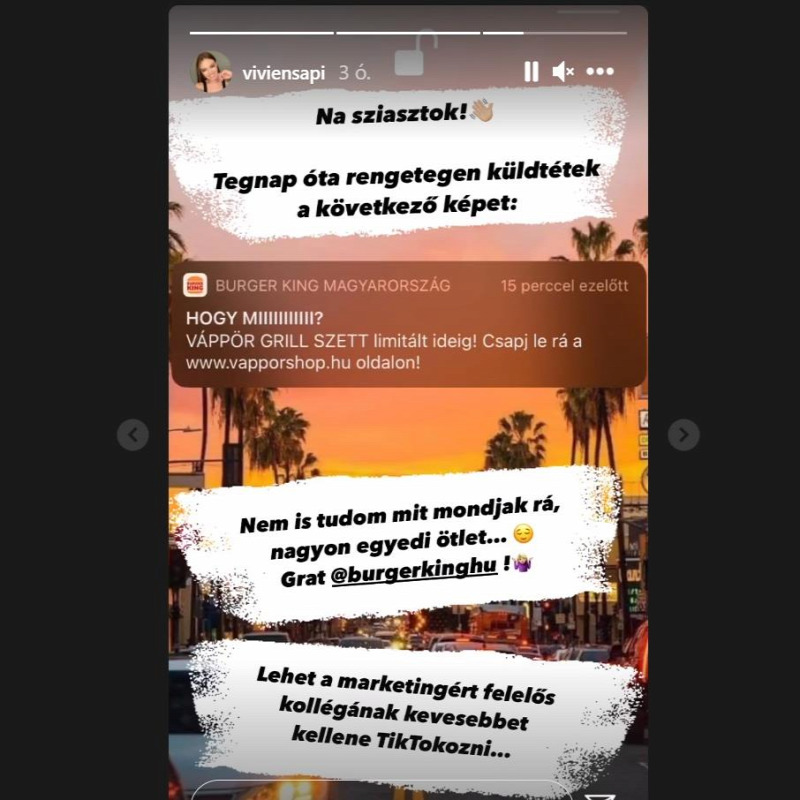Tap viviensapi's profile picture
The height and width of the screenshot is (800, 800).
coord(212,72)
